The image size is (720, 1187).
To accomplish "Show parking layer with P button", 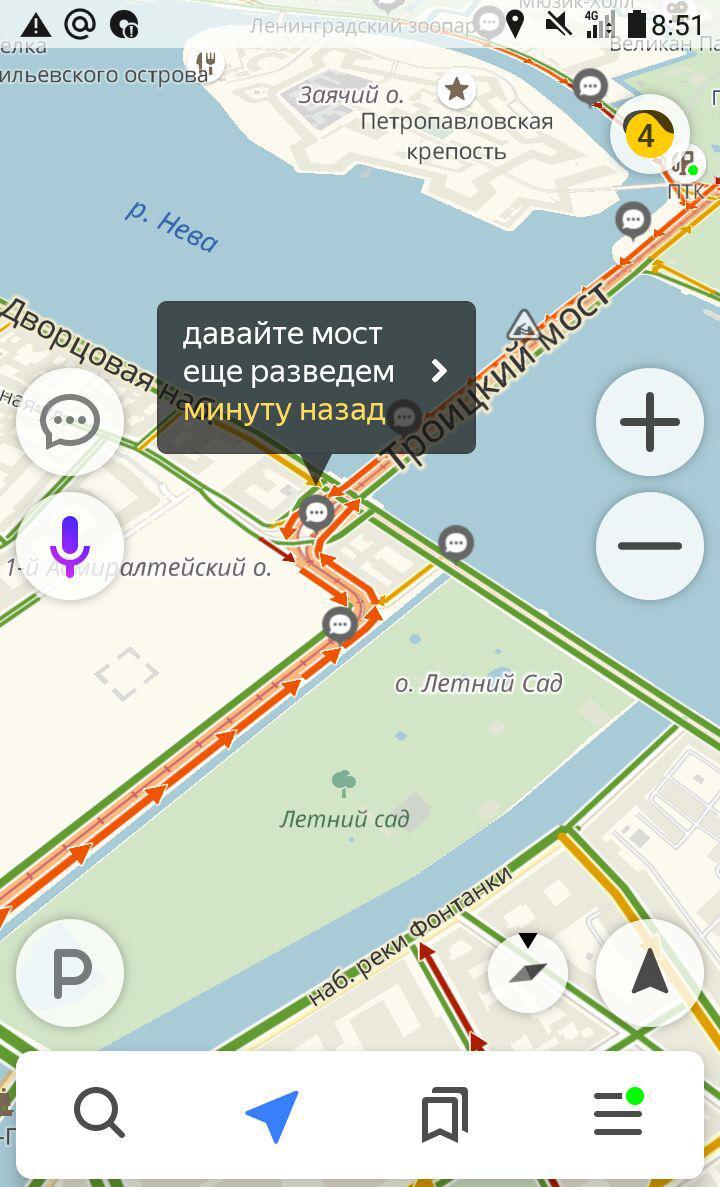I will pos(70,972).
